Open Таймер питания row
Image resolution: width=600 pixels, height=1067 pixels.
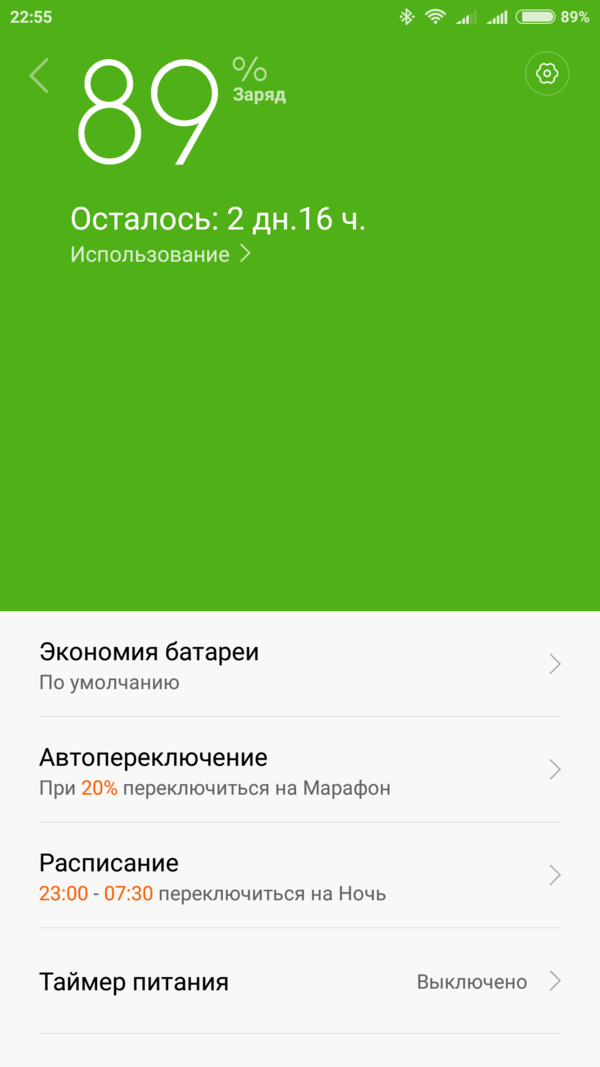click(299, 981)
